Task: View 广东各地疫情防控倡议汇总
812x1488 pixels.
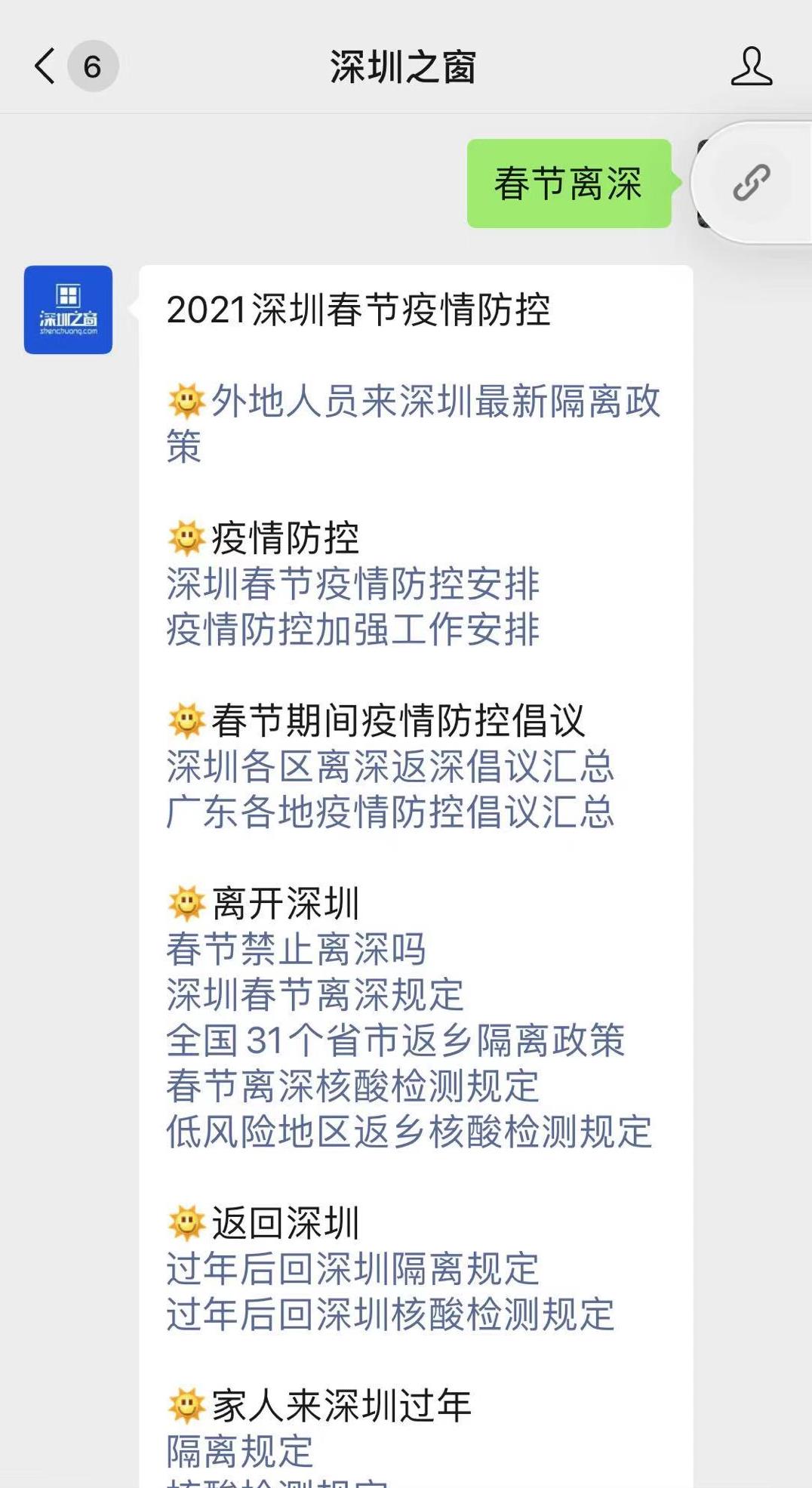Action: 390,812
